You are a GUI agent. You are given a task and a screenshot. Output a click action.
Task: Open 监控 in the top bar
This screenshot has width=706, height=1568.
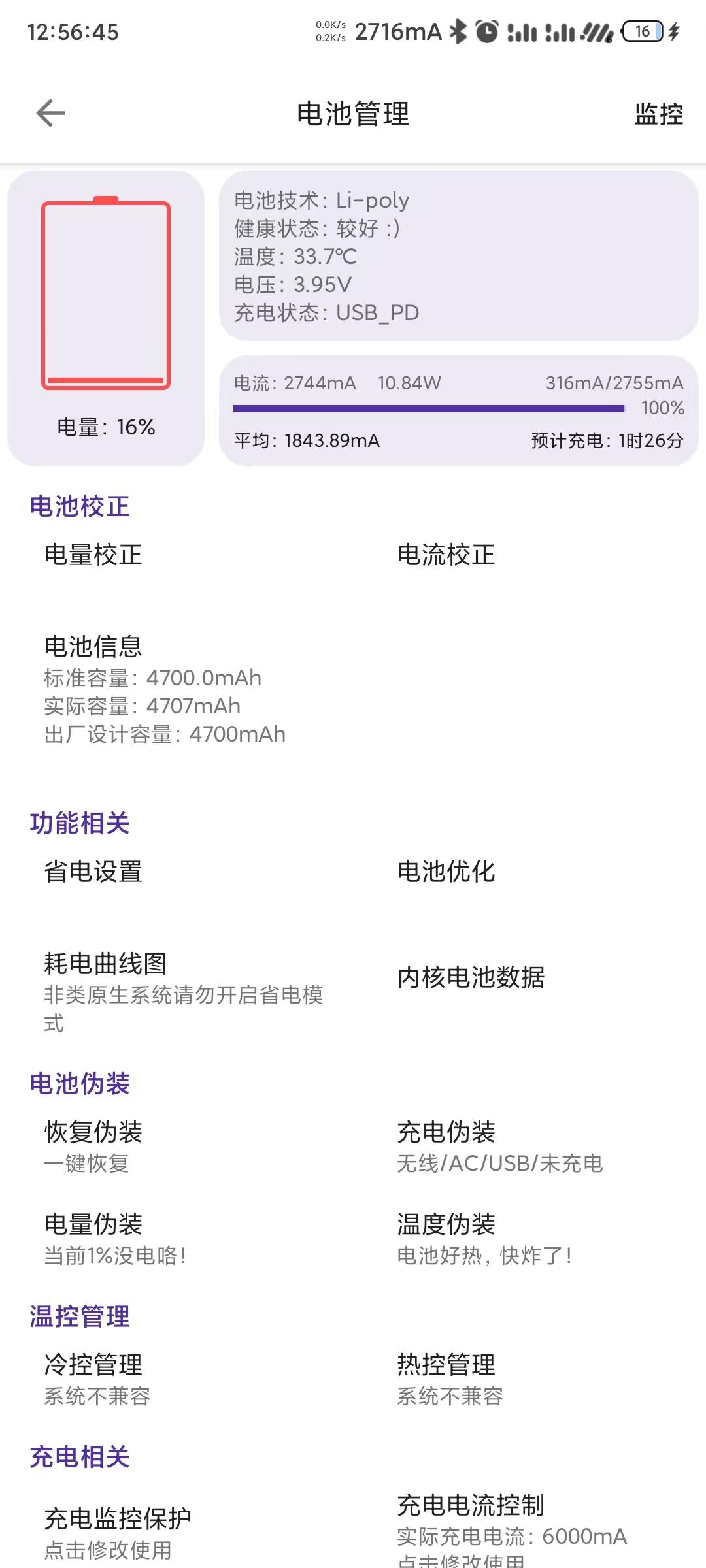(658, 114)
